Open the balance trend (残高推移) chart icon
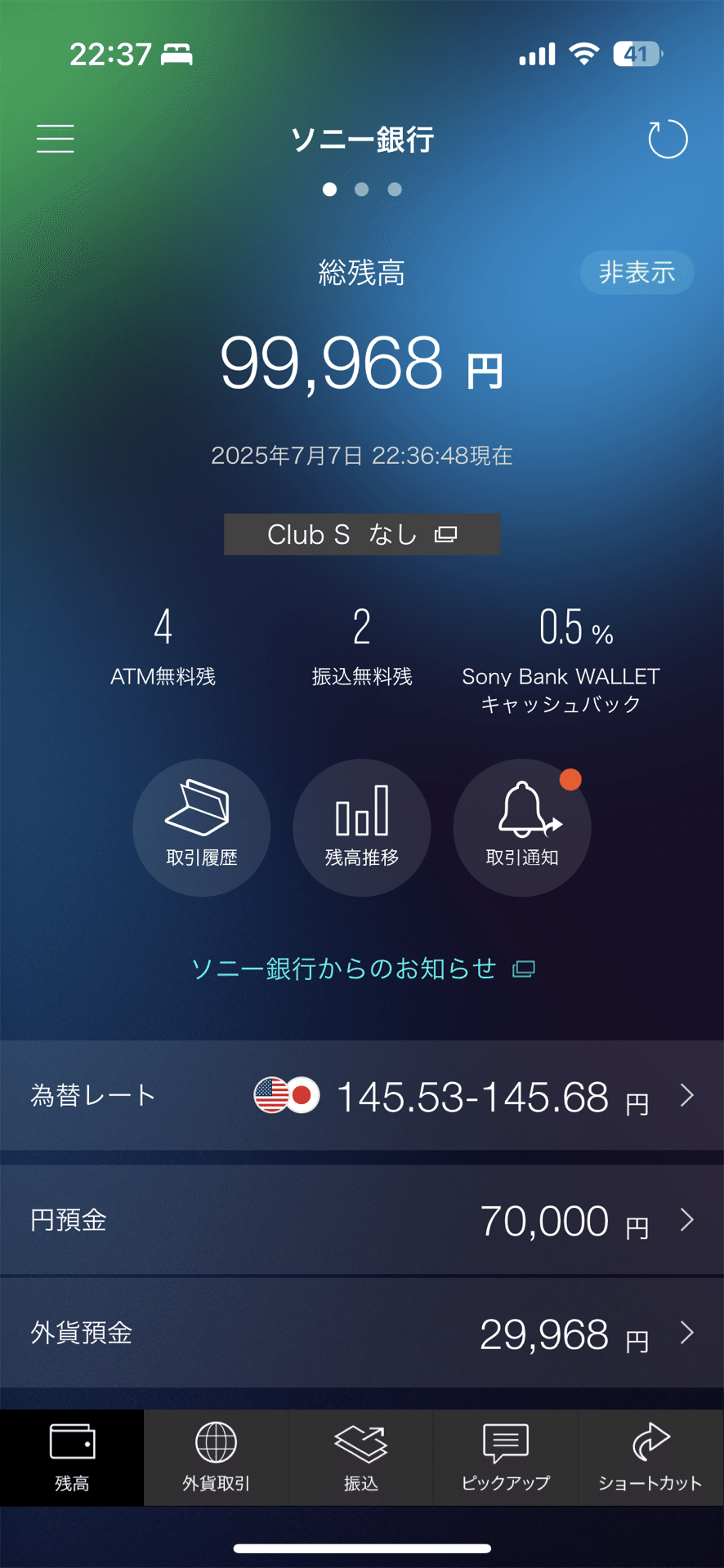This screenshot has height=1568, width=724. (x=362, y=827)
